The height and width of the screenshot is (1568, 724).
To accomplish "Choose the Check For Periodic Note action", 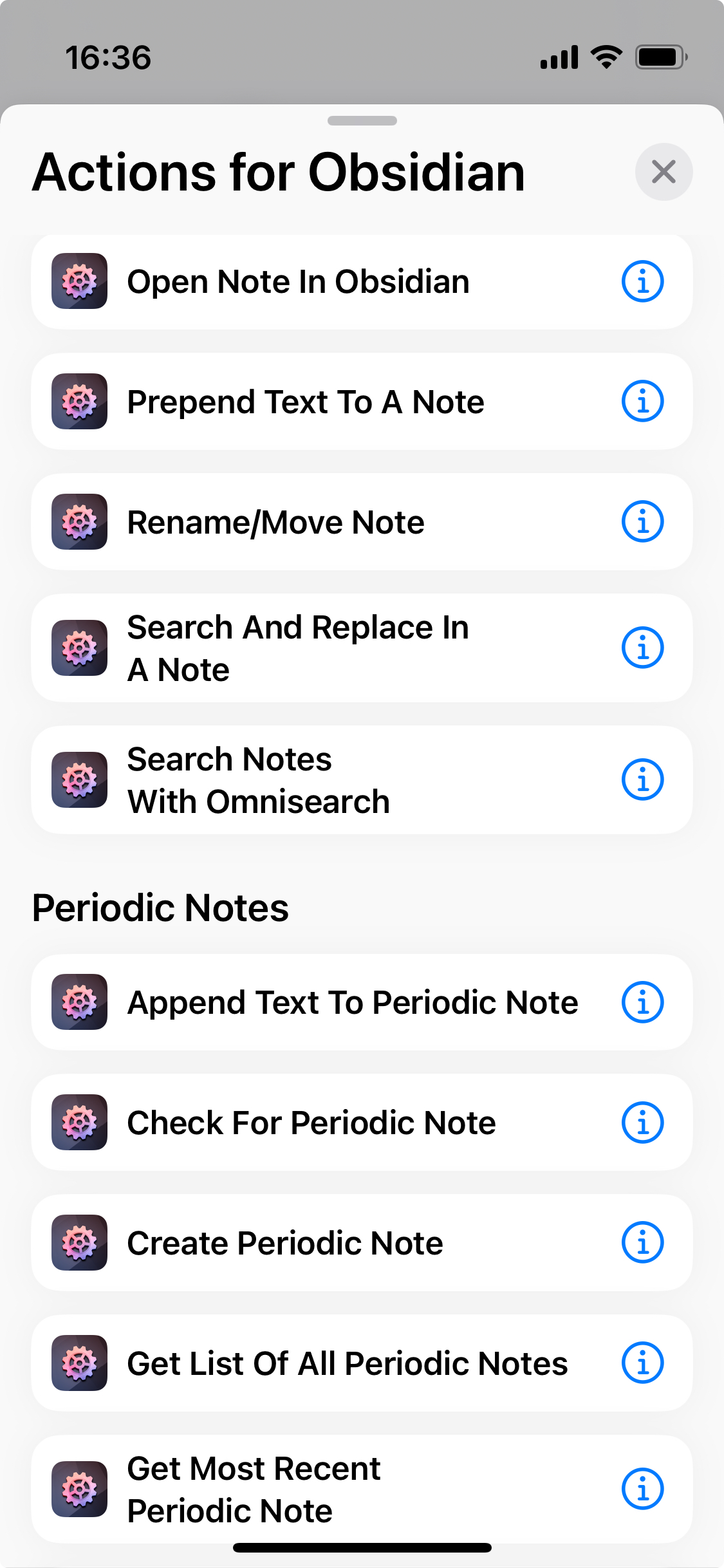I will tap(311, 1123).
